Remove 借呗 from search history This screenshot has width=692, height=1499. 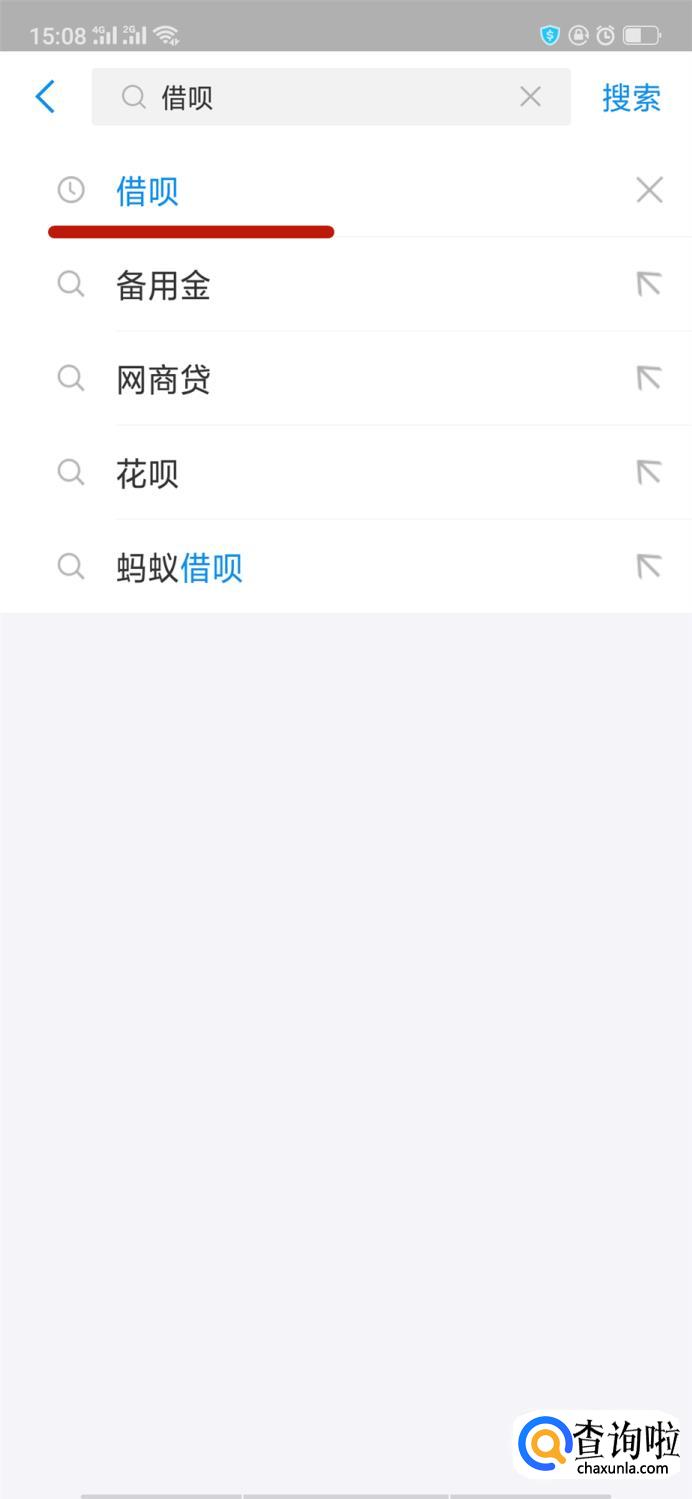tap(649, 190)
